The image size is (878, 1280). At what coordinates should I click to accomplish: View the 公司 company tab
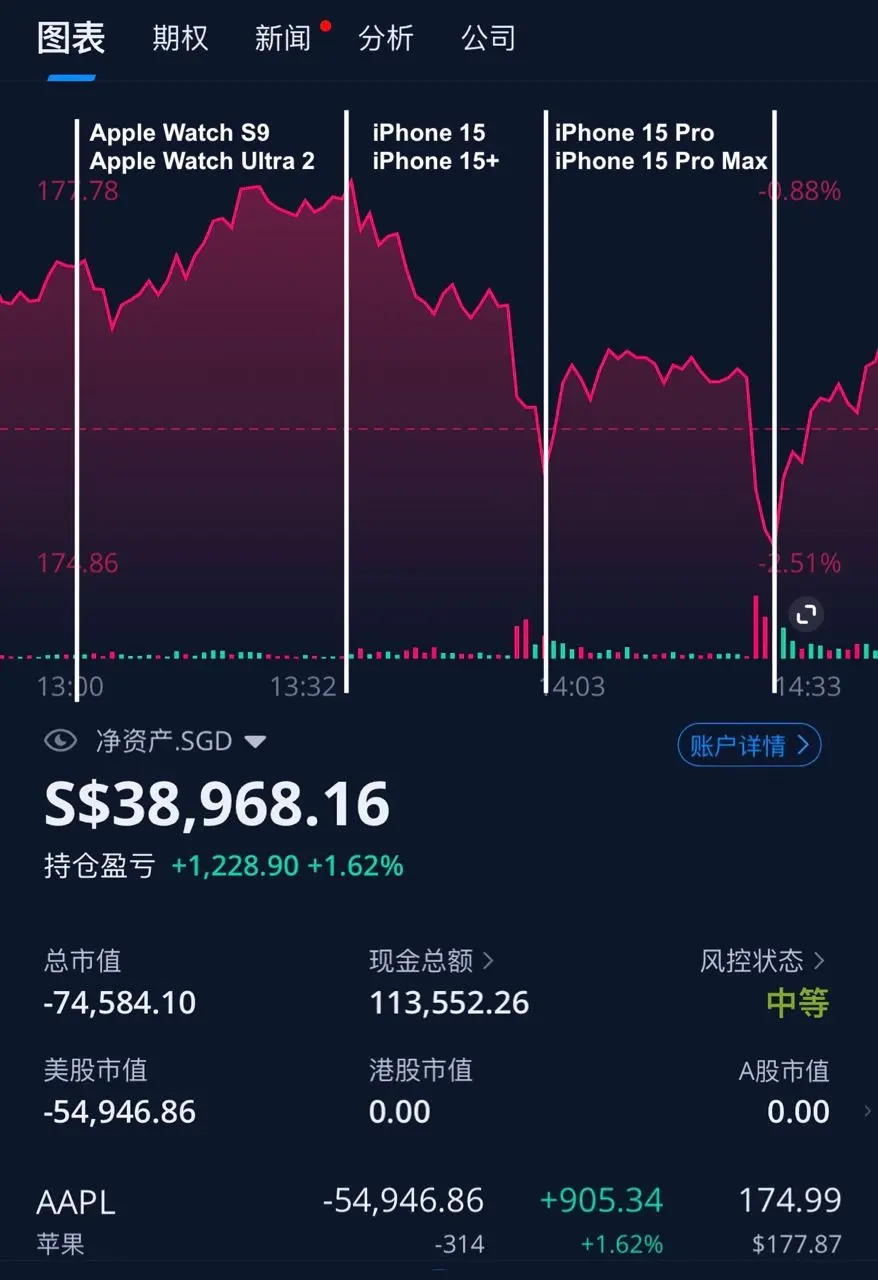(488, 37)
